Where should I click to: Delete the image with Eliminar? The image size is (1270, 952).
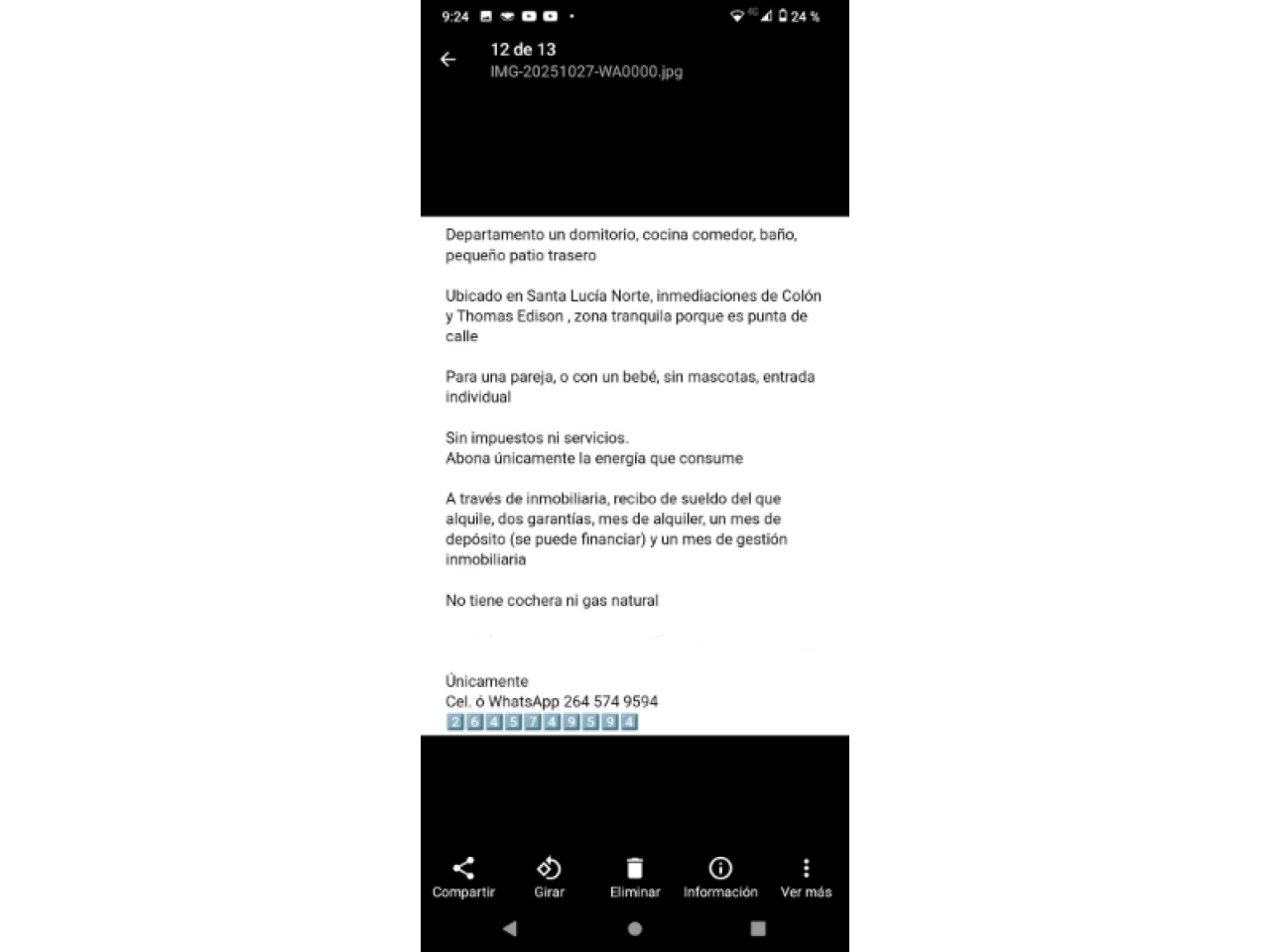[x=635, y=877]
